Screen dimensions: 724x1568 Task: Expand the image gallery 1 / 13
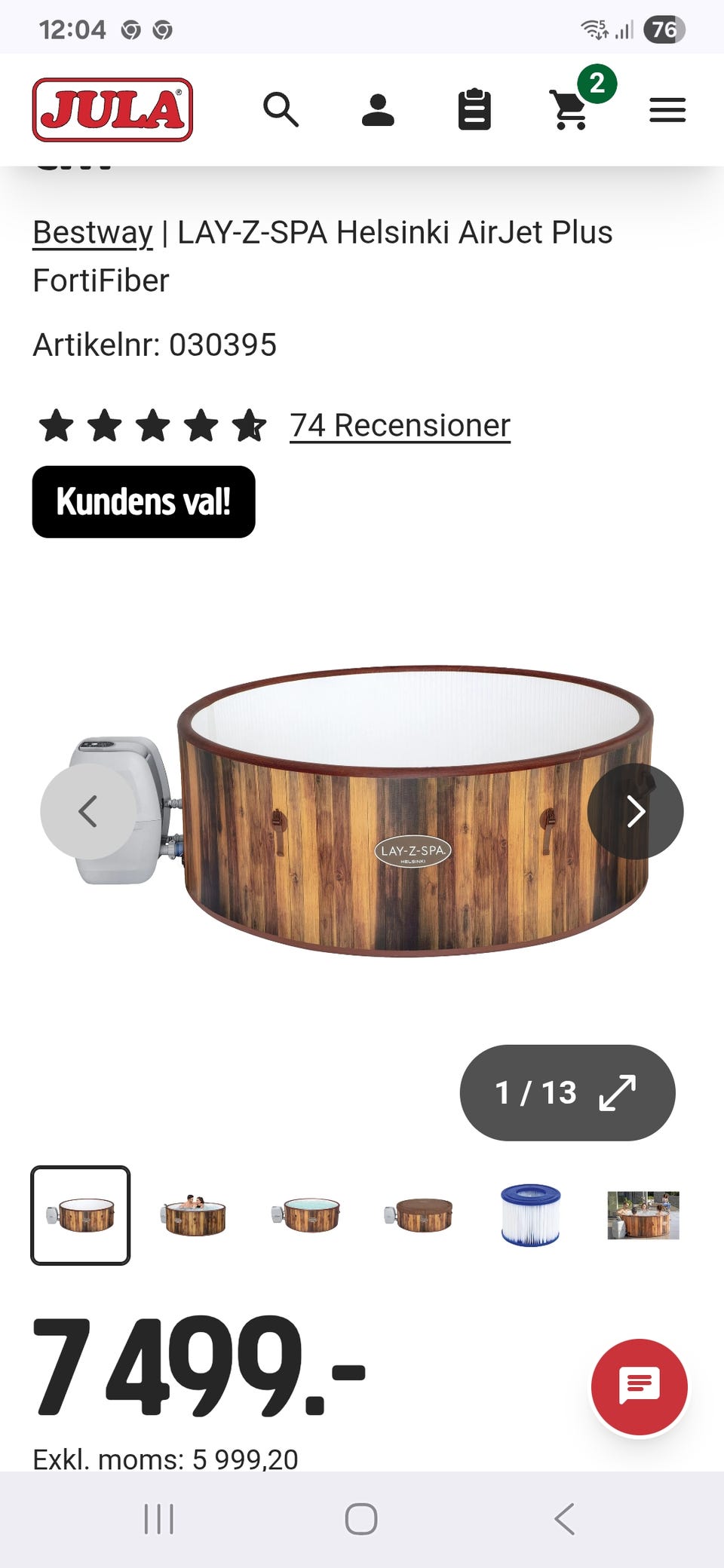point(567,1092)
